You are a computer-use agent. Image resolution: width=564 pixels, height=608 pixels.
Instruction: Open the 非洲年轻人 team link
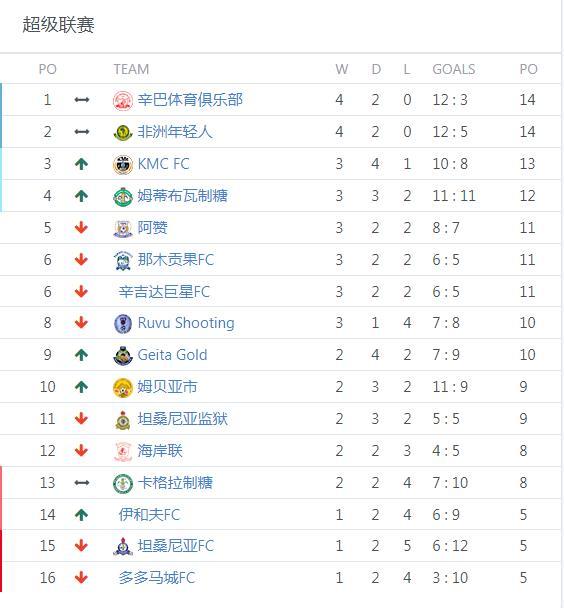tap(175, 132)
